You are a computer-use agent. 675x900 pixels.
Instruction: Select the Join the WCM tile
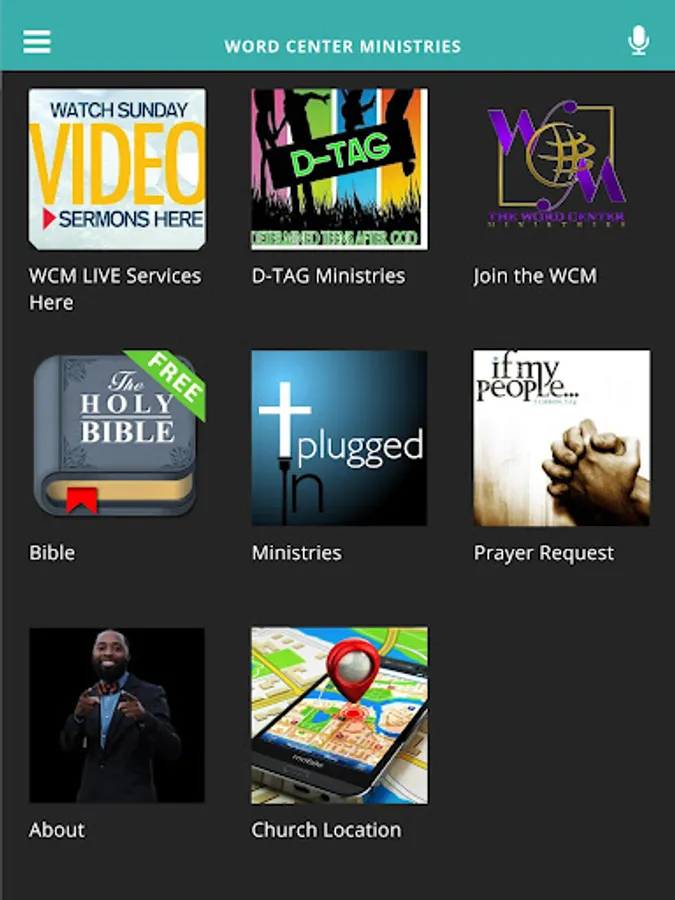[x=561, y=169]
